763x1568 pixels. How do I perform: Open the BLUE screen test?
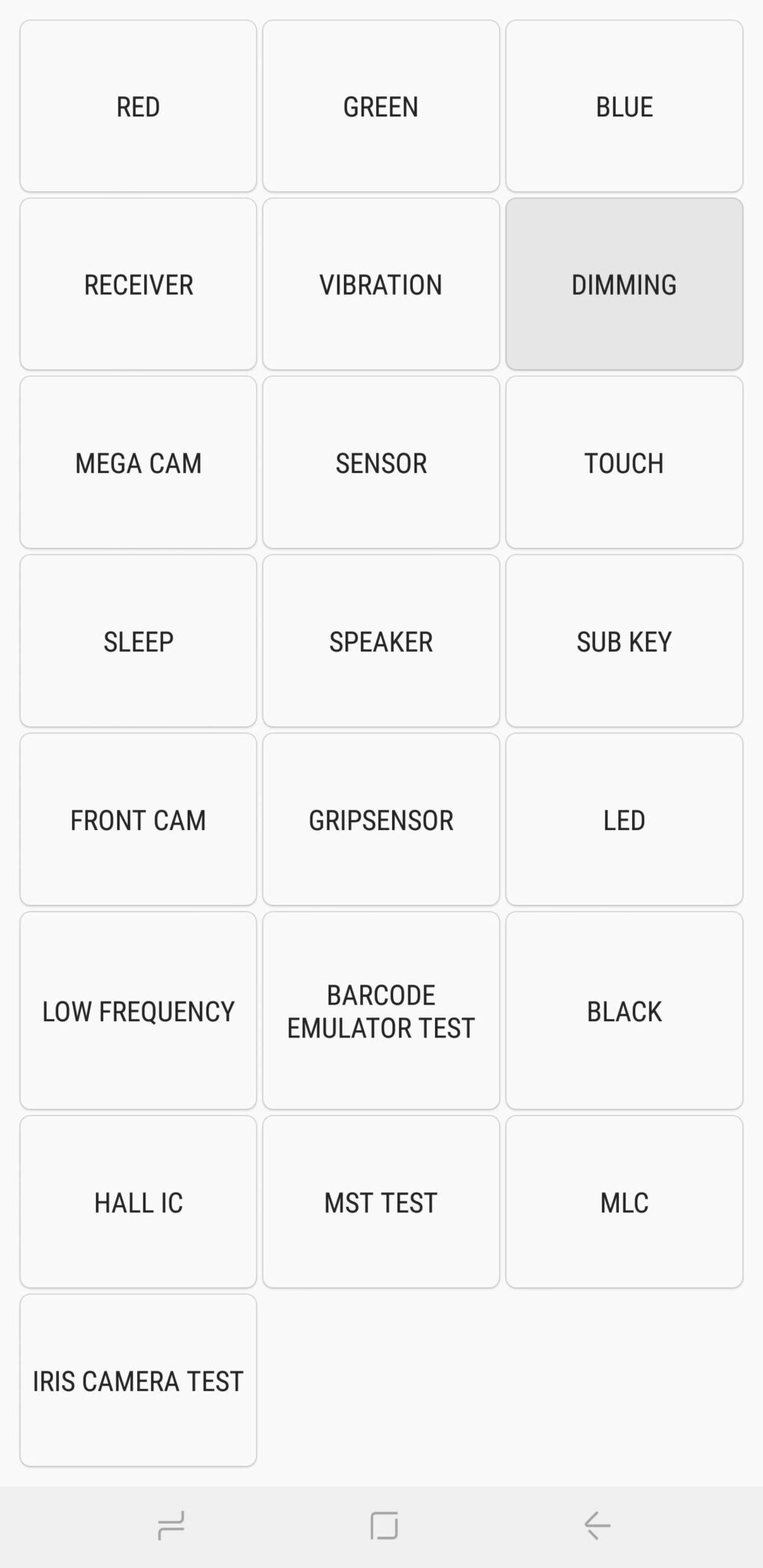click(624, 107)
